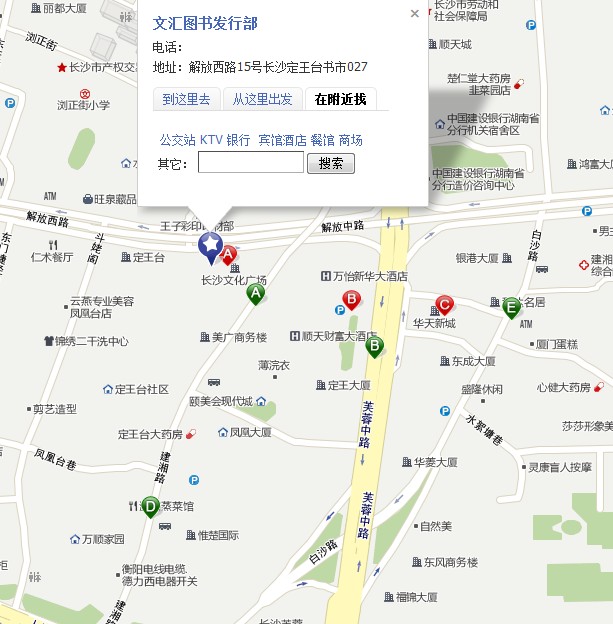The image size is (613, 624).
Task: Focus the 其它 nearby search text field
Action: coord(250,163)
